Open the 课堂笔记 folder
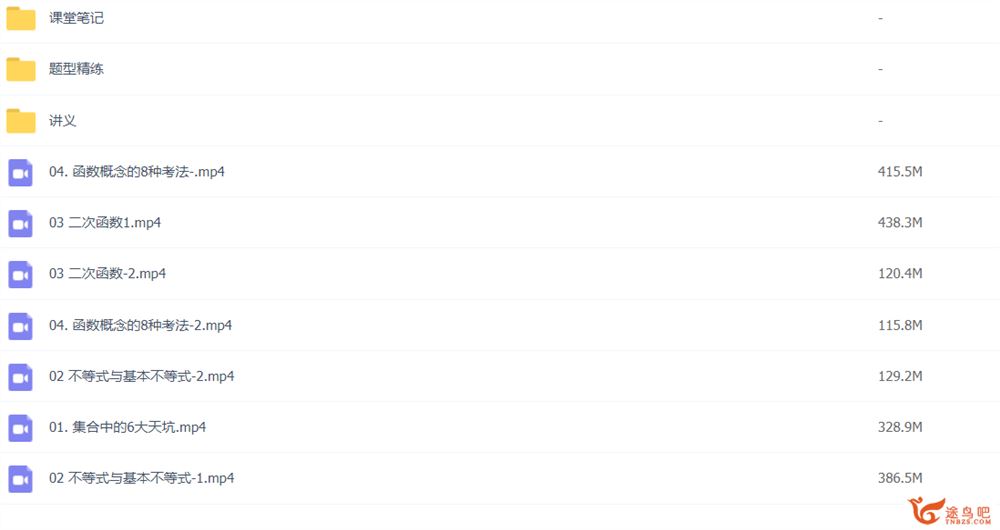This screenshot has width=1000, height=530. (76, 18)
